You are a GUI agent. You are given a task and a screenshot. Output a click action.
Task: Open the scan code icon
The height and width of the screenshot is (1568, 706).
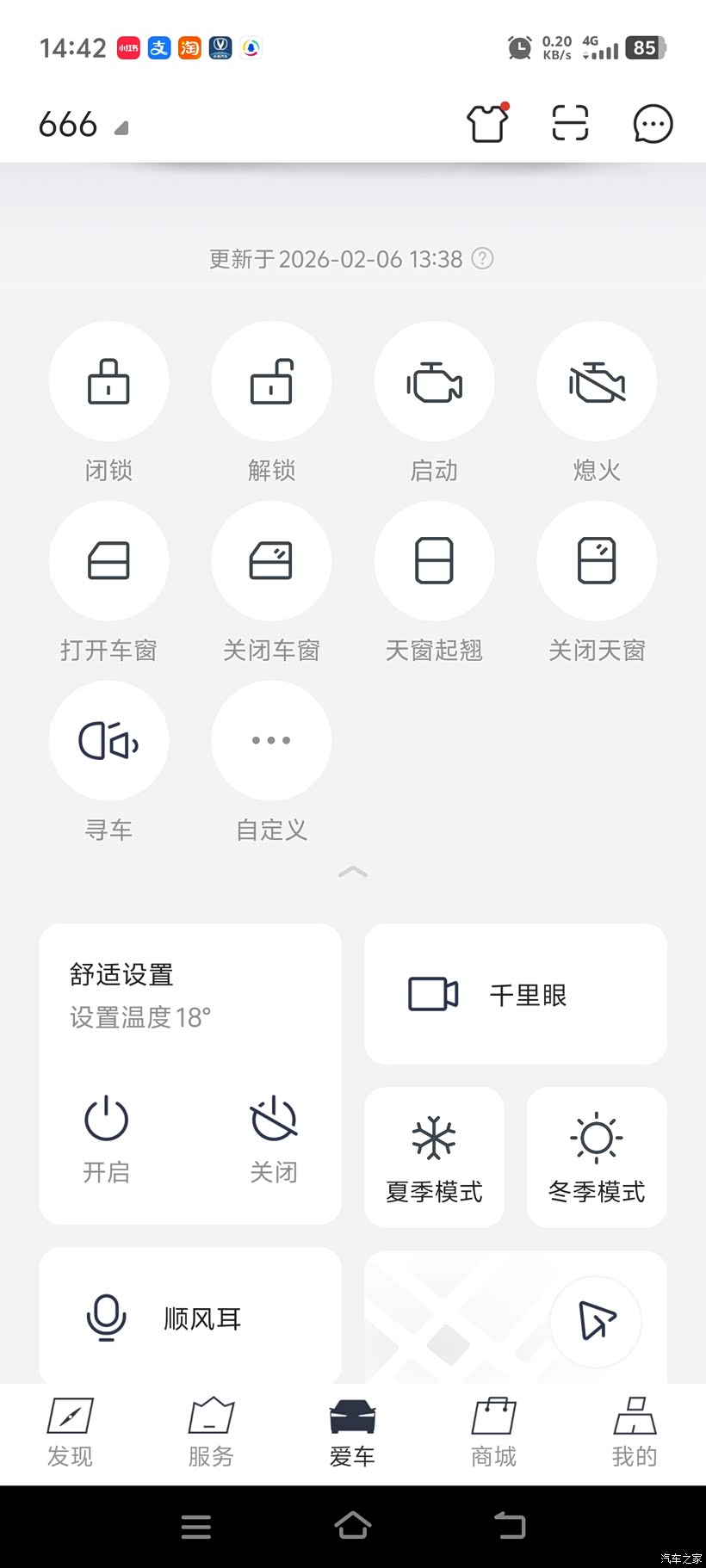point(569,124)
